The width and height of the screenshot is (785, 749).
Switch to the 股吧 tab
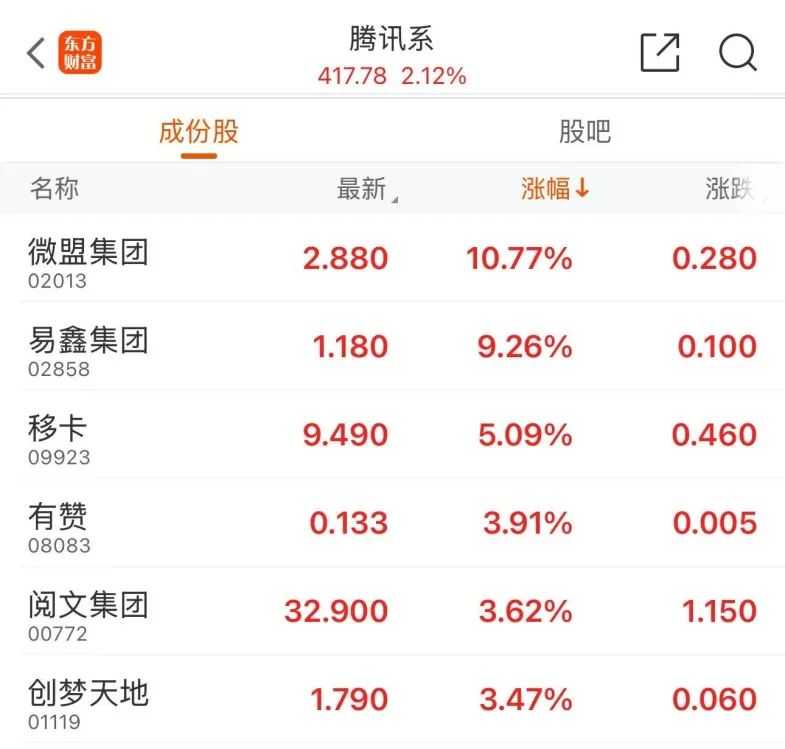click(584, 132)
